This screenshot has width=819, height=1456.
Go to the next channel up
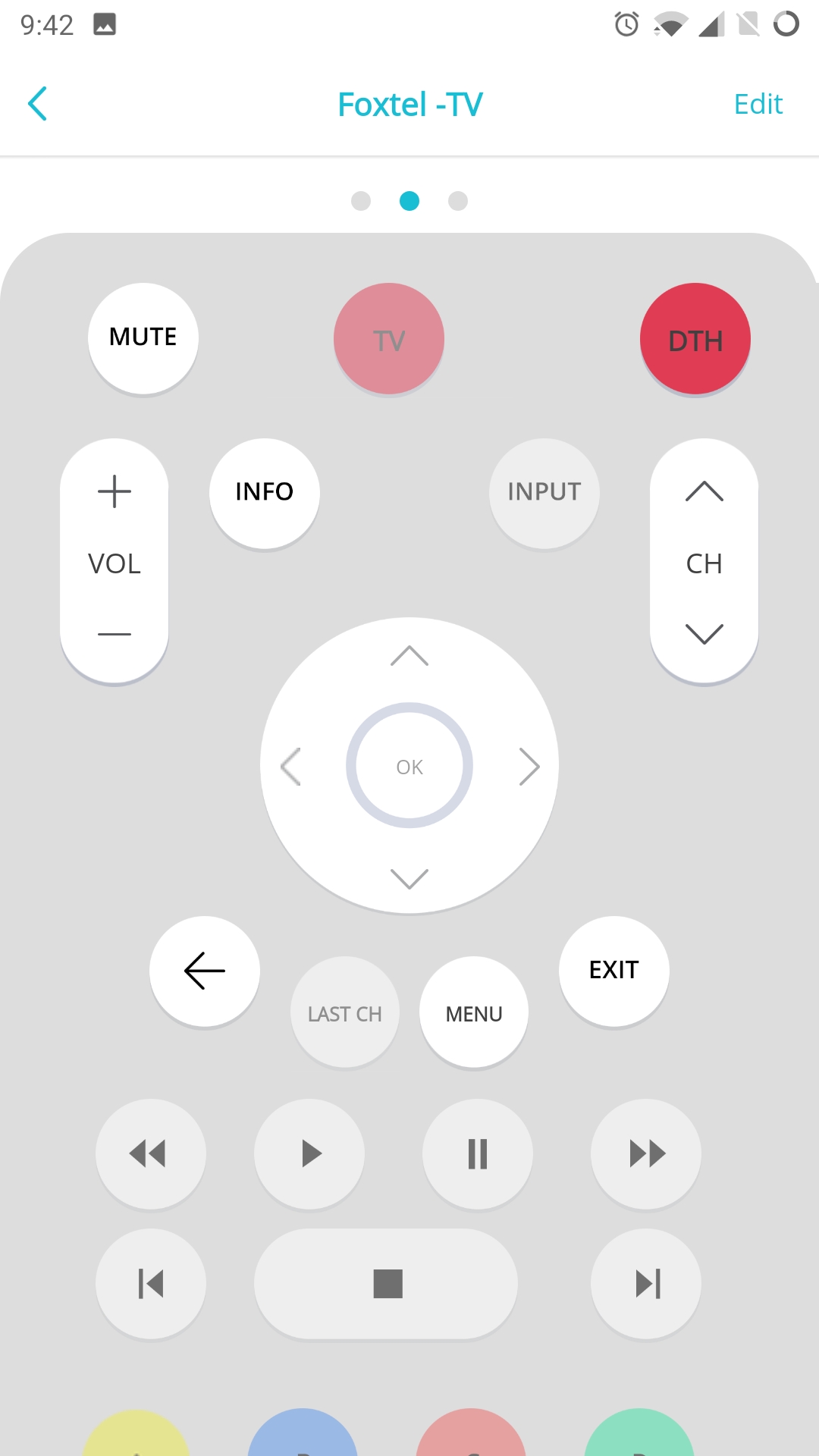click(704, 491)
